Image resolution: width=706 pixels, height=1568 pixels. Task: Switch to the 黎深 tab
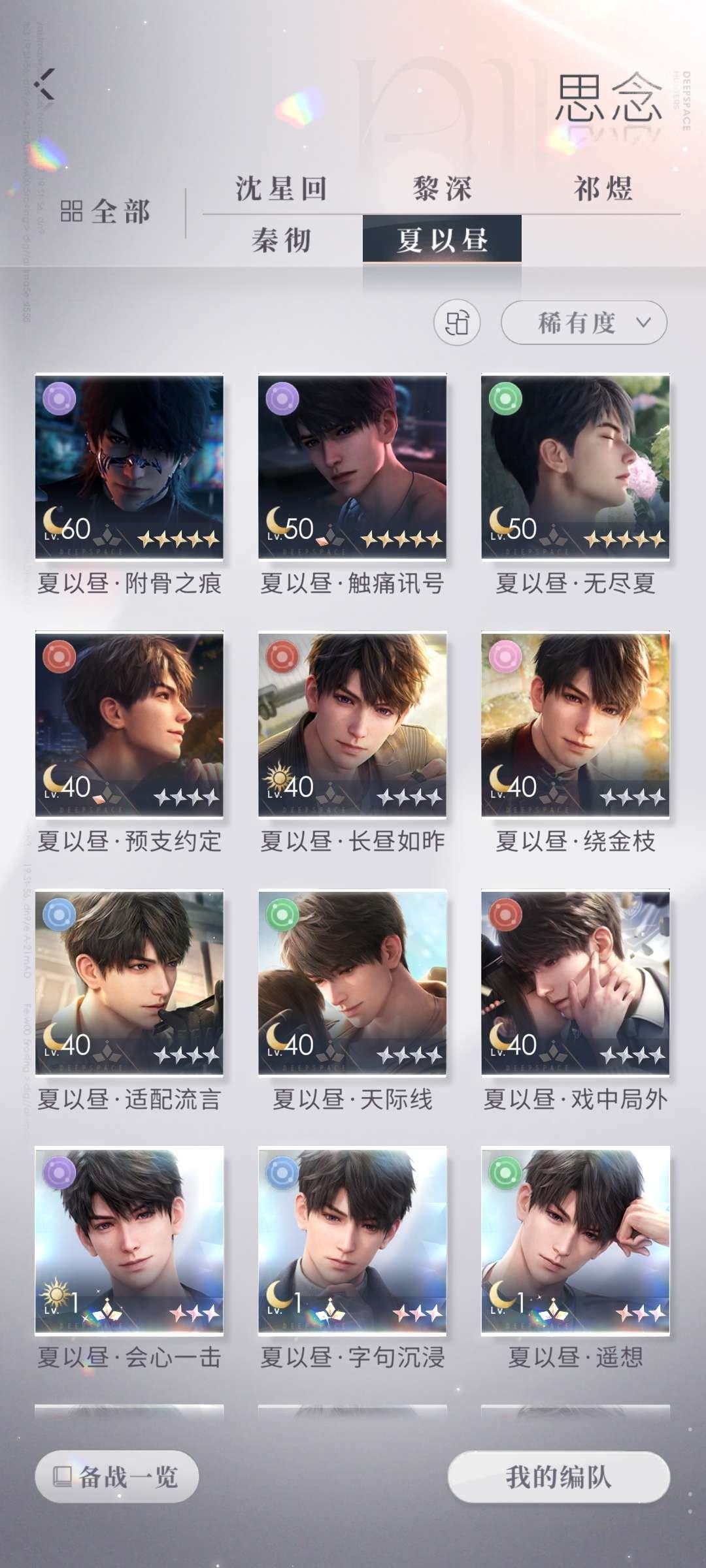tap(442, 189)
